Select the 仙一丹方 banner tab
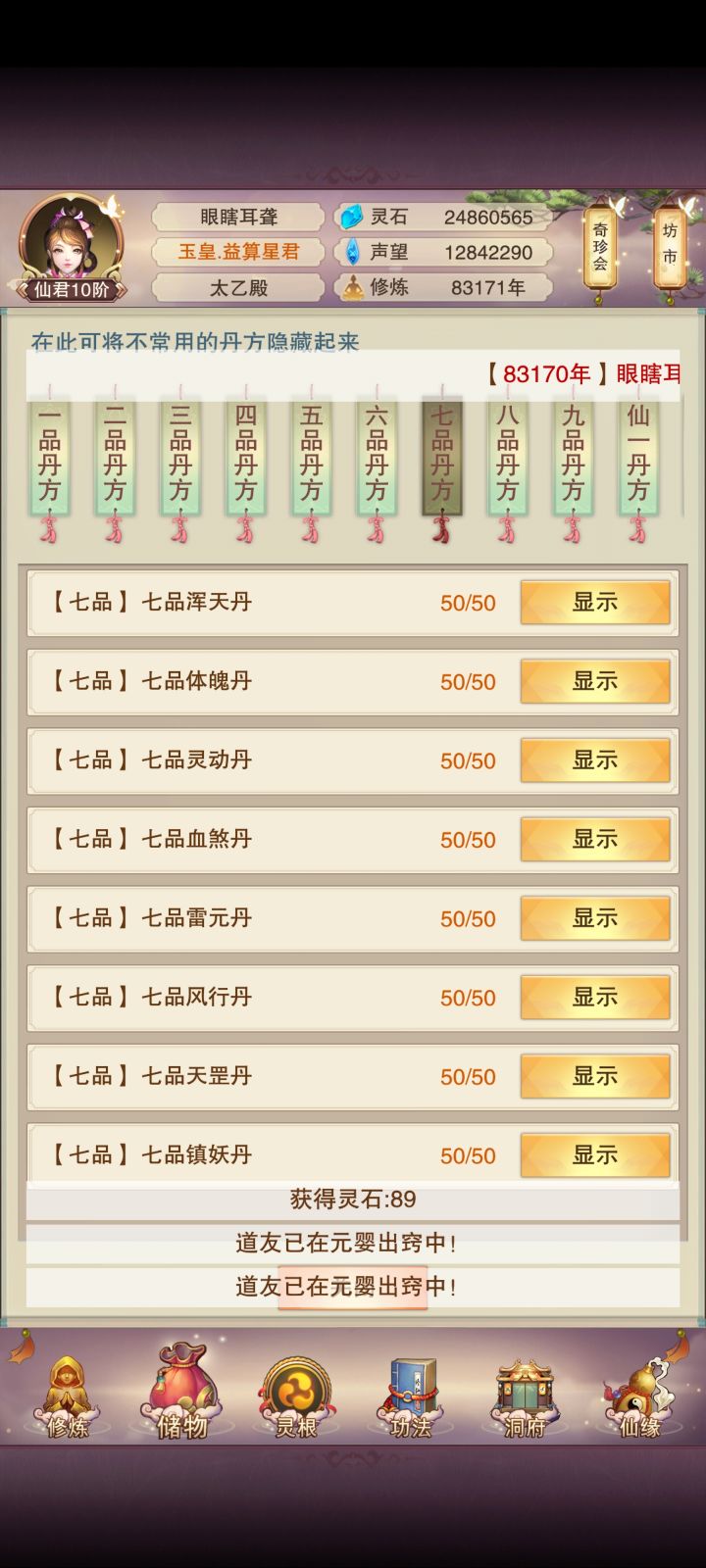 click(637, 456)
